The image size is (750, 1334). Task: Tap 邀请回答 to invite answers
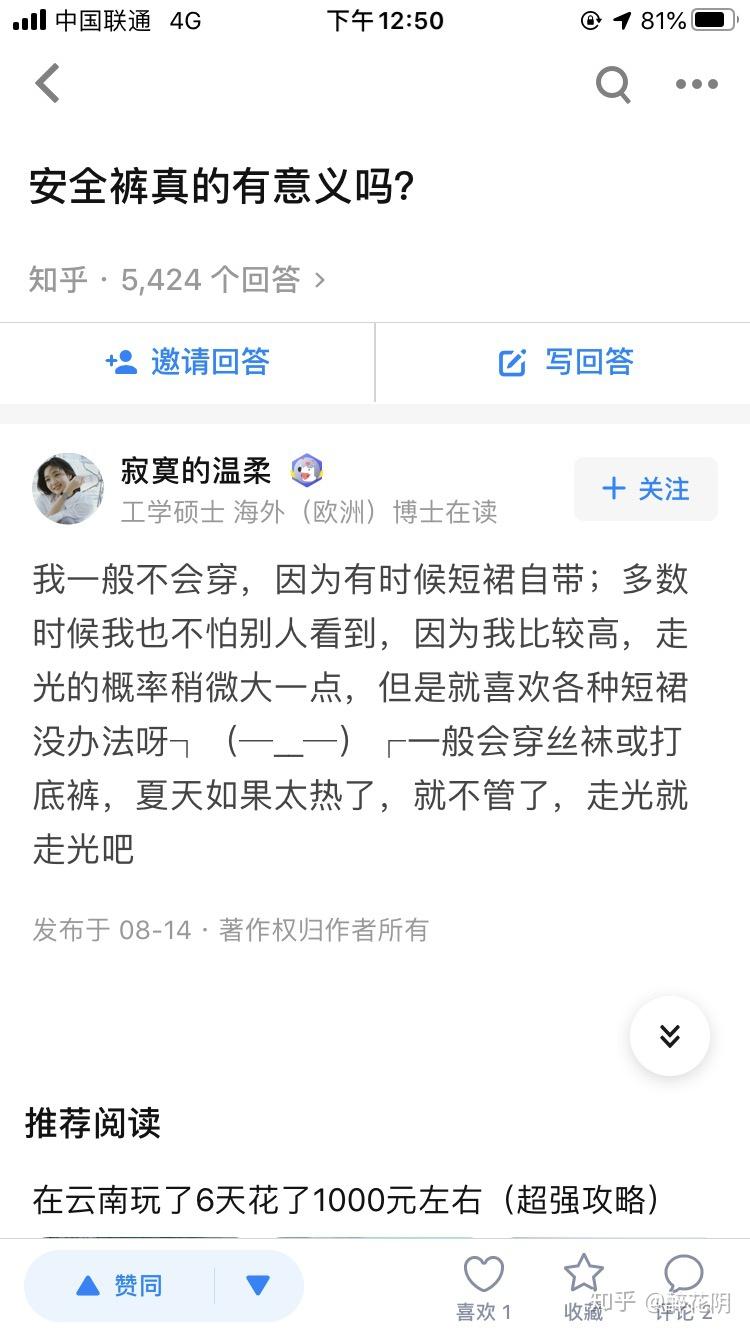click(187, 362)
